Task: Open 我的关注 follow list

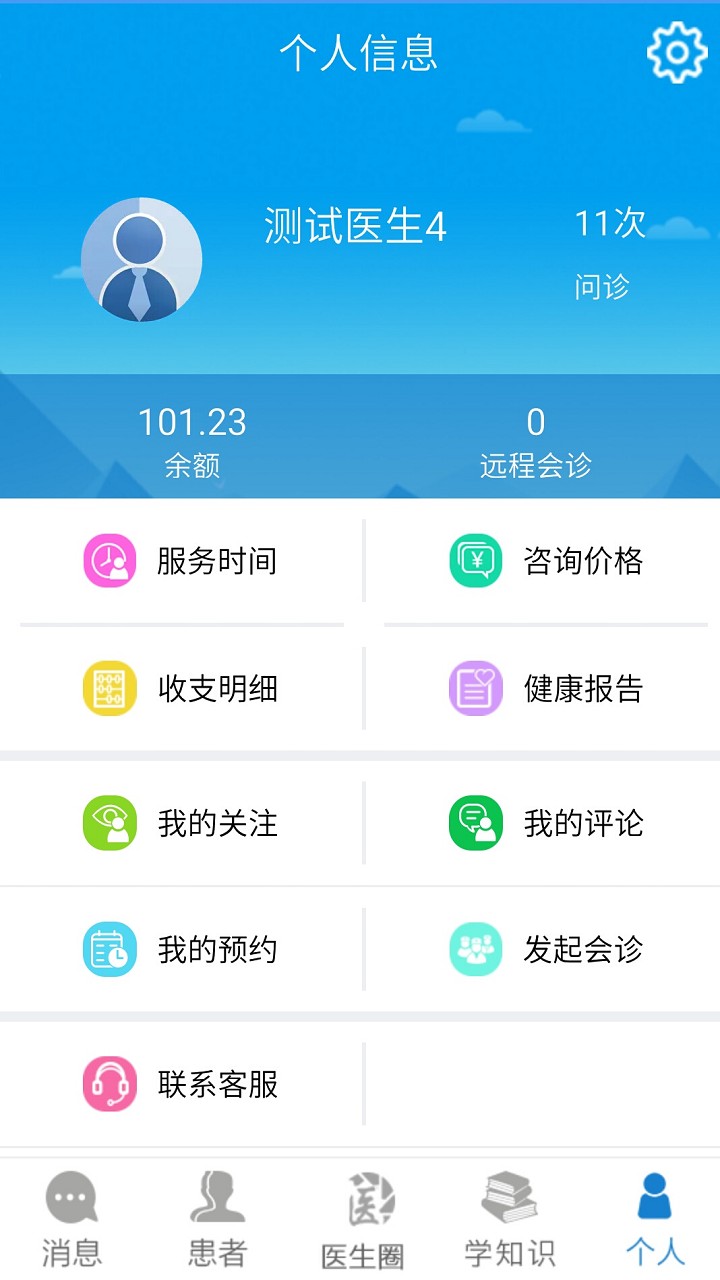Action: pos(182,824)
